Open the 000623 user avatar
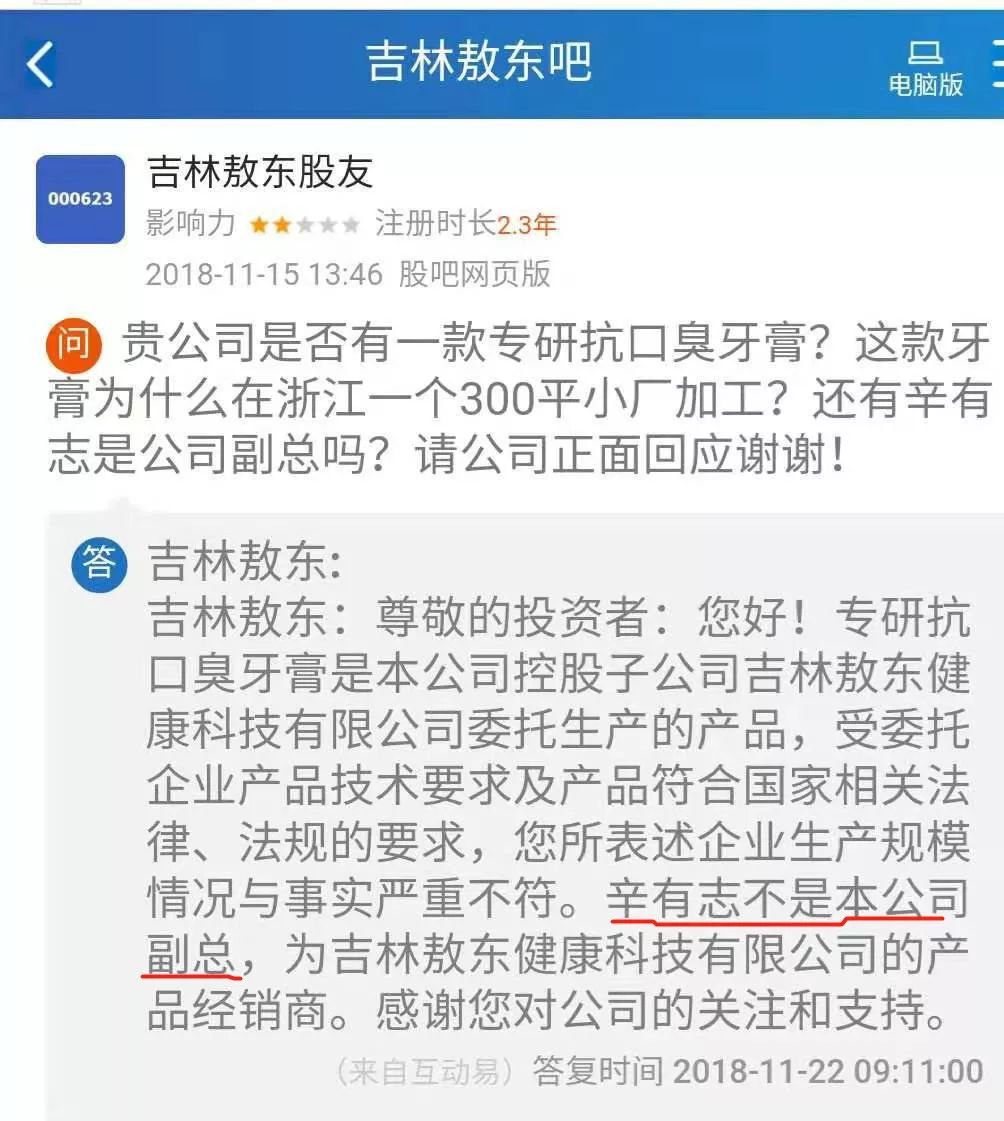Screen dimensions: 1004x1121 coord(80,199)
